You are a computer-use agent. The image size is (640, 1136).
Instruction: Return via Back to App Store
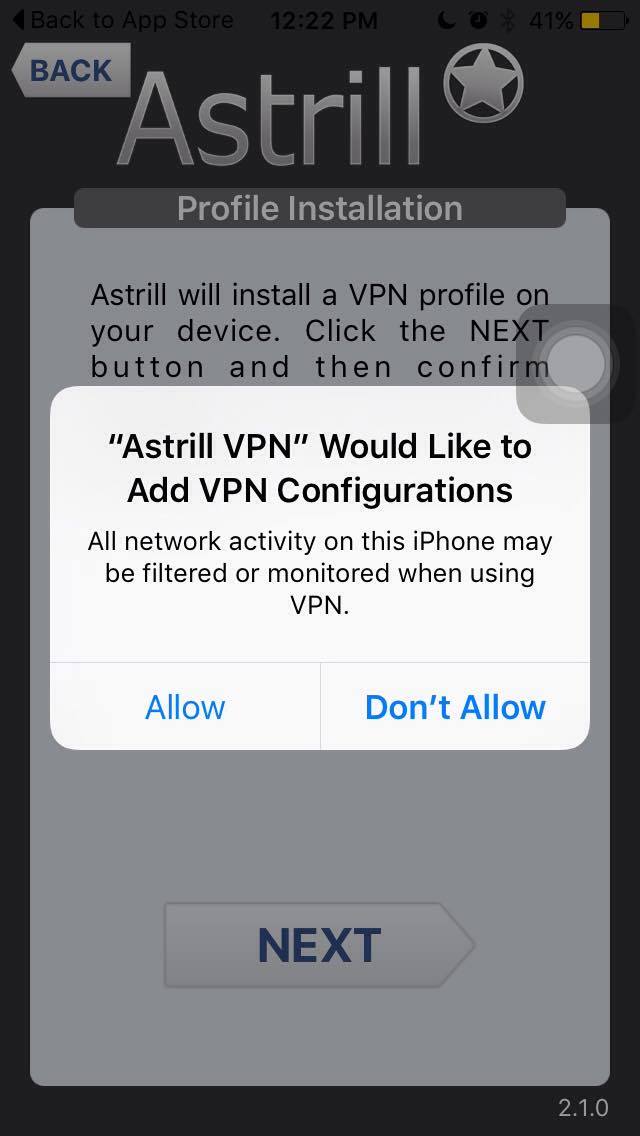[123, 20]
